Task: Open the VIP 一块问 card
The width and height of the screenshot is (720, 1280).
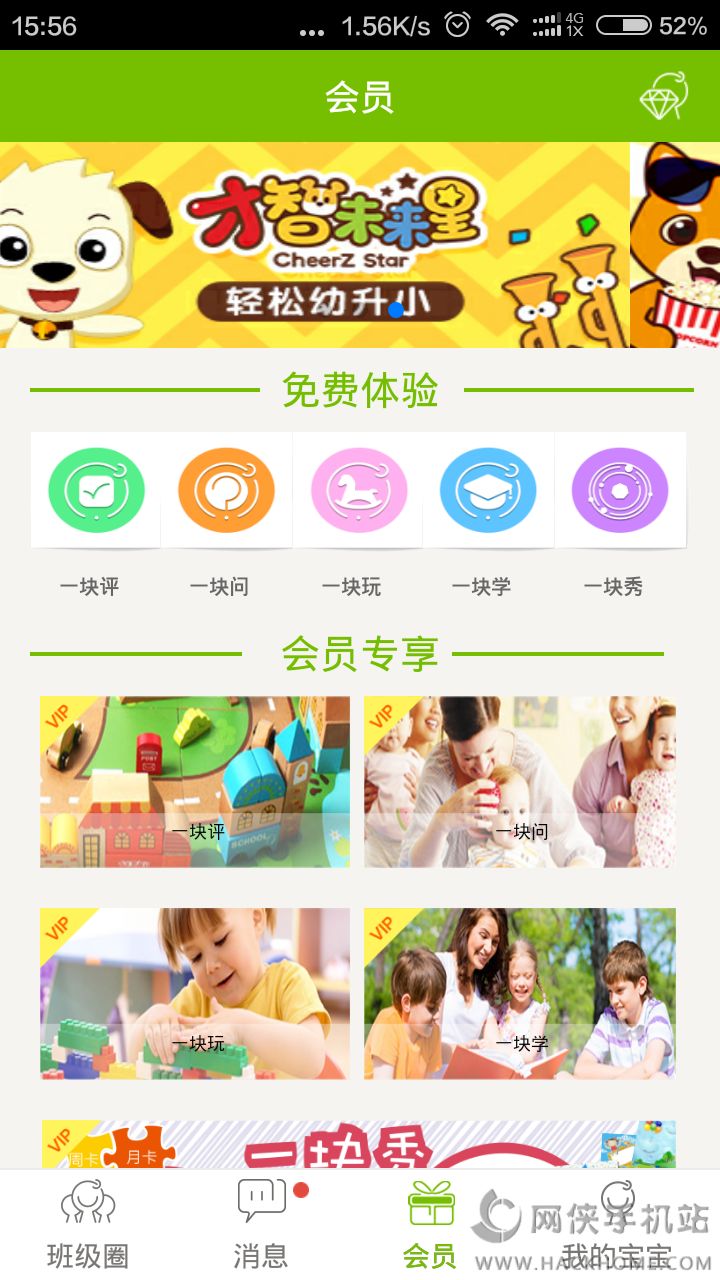Action: [520, 782]
